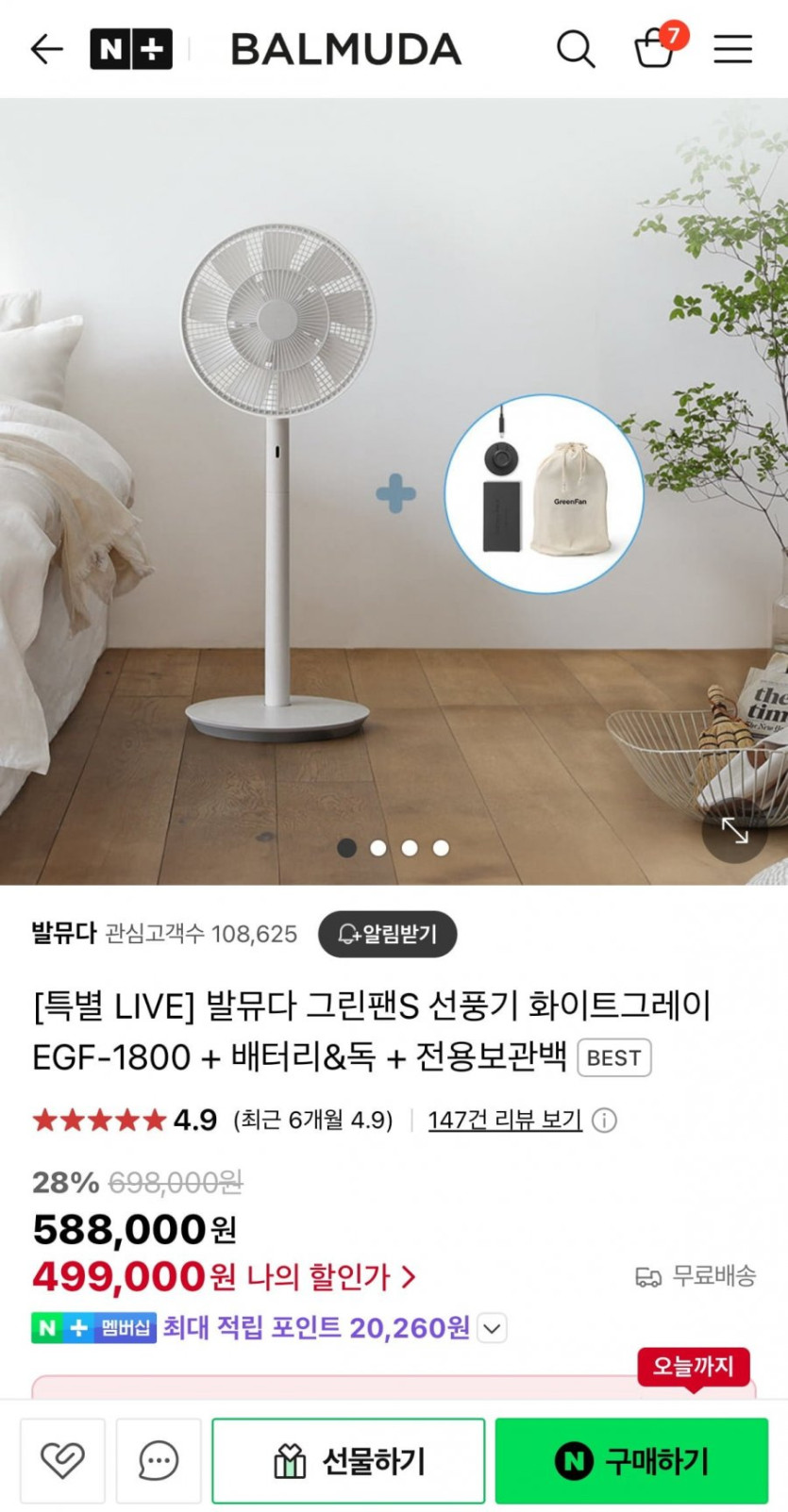The image size is (788, 1512).
Task: Add this product to wishlist with heart
Action: (63, 1460)
